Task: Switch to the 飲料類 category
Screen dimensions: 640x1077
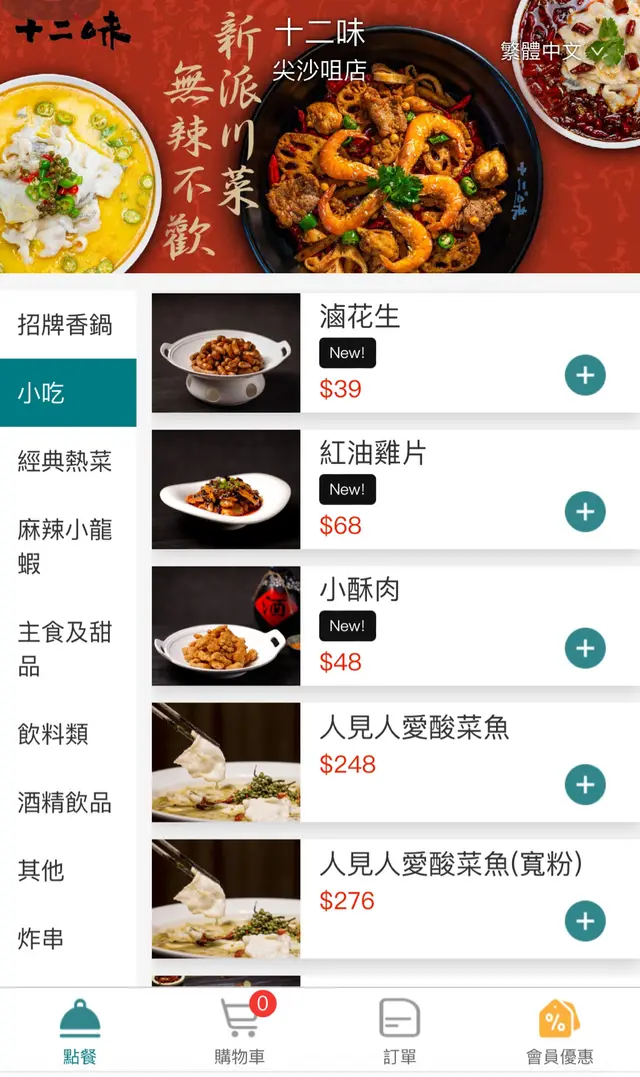Action: pos(54,734)
